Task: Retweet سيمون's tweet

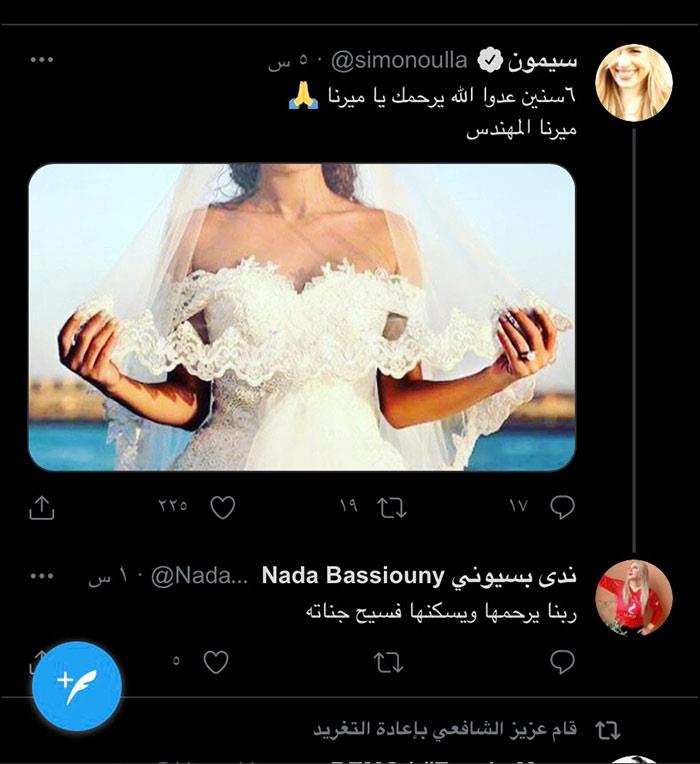Action: pyautogui.click(x=392, y=507)
